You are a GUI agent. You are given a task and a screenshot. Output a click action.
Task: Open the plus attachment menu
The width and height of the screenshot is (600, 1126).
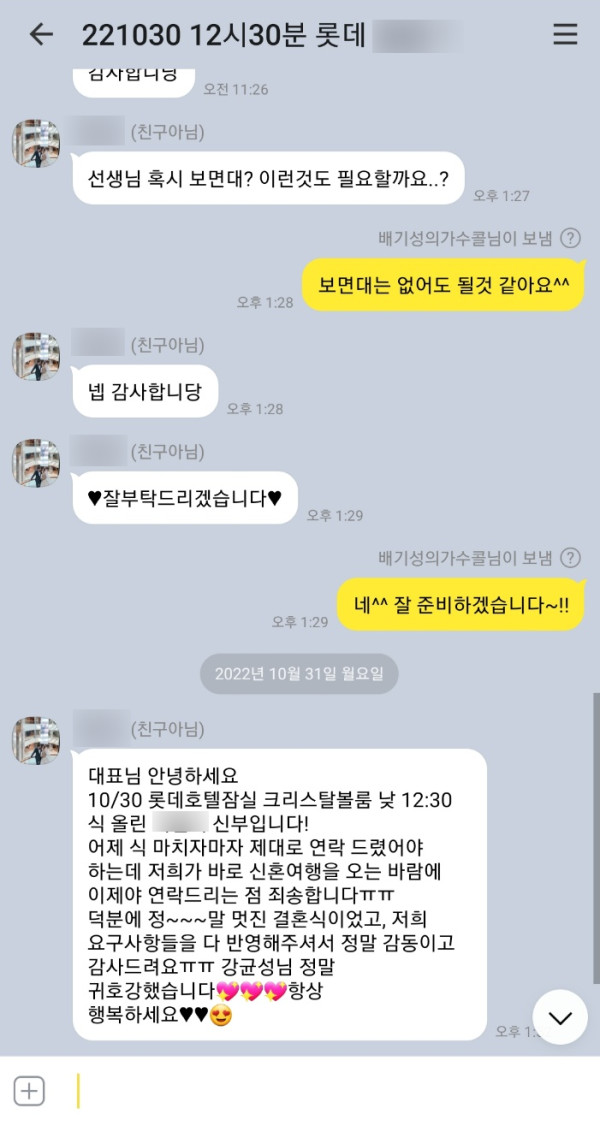coord(29,1091)
